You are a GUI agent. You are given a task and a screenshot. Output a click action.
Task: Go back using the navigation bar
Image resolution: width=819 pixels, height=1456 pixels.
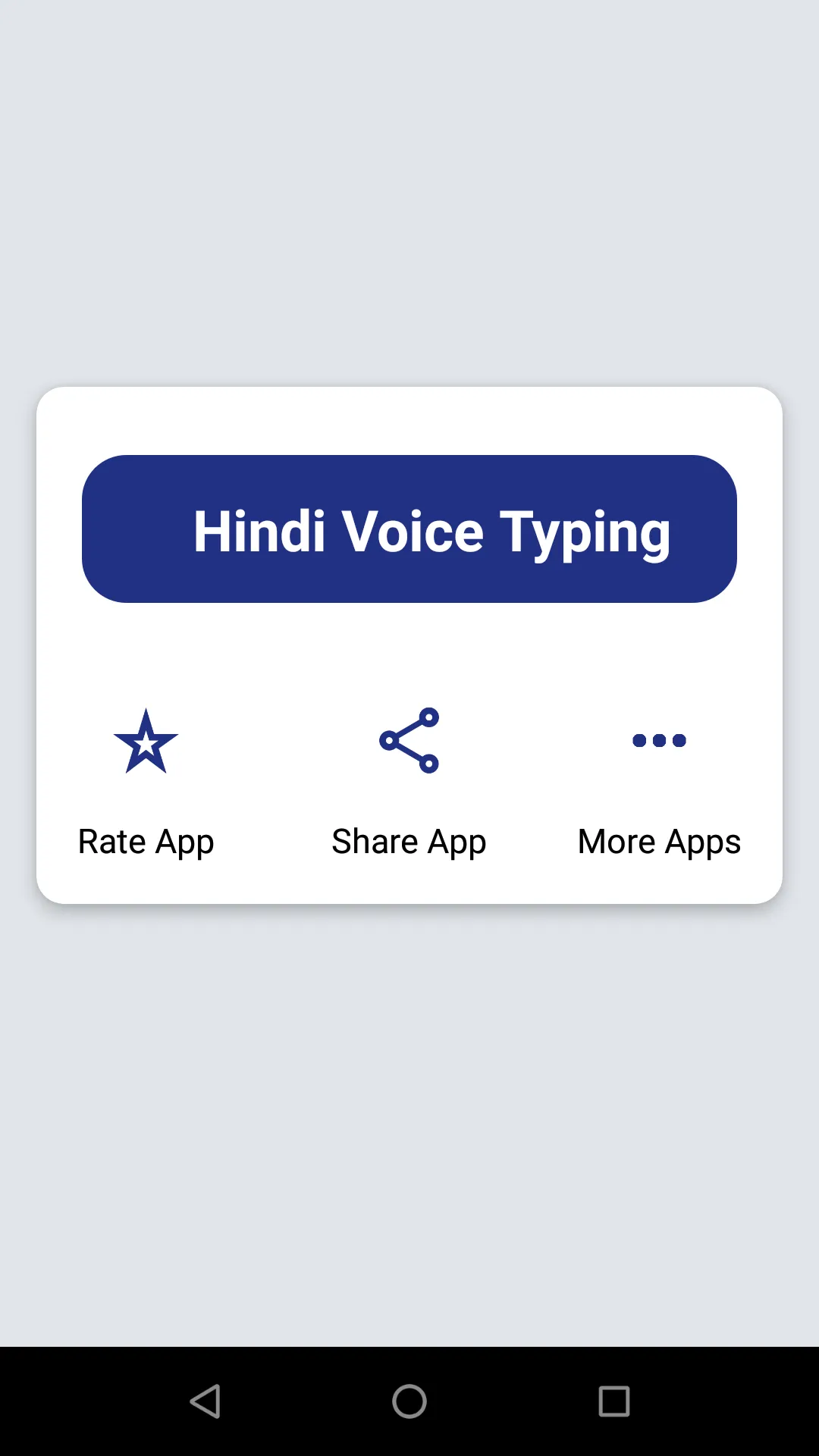[x=205, y=1401]
